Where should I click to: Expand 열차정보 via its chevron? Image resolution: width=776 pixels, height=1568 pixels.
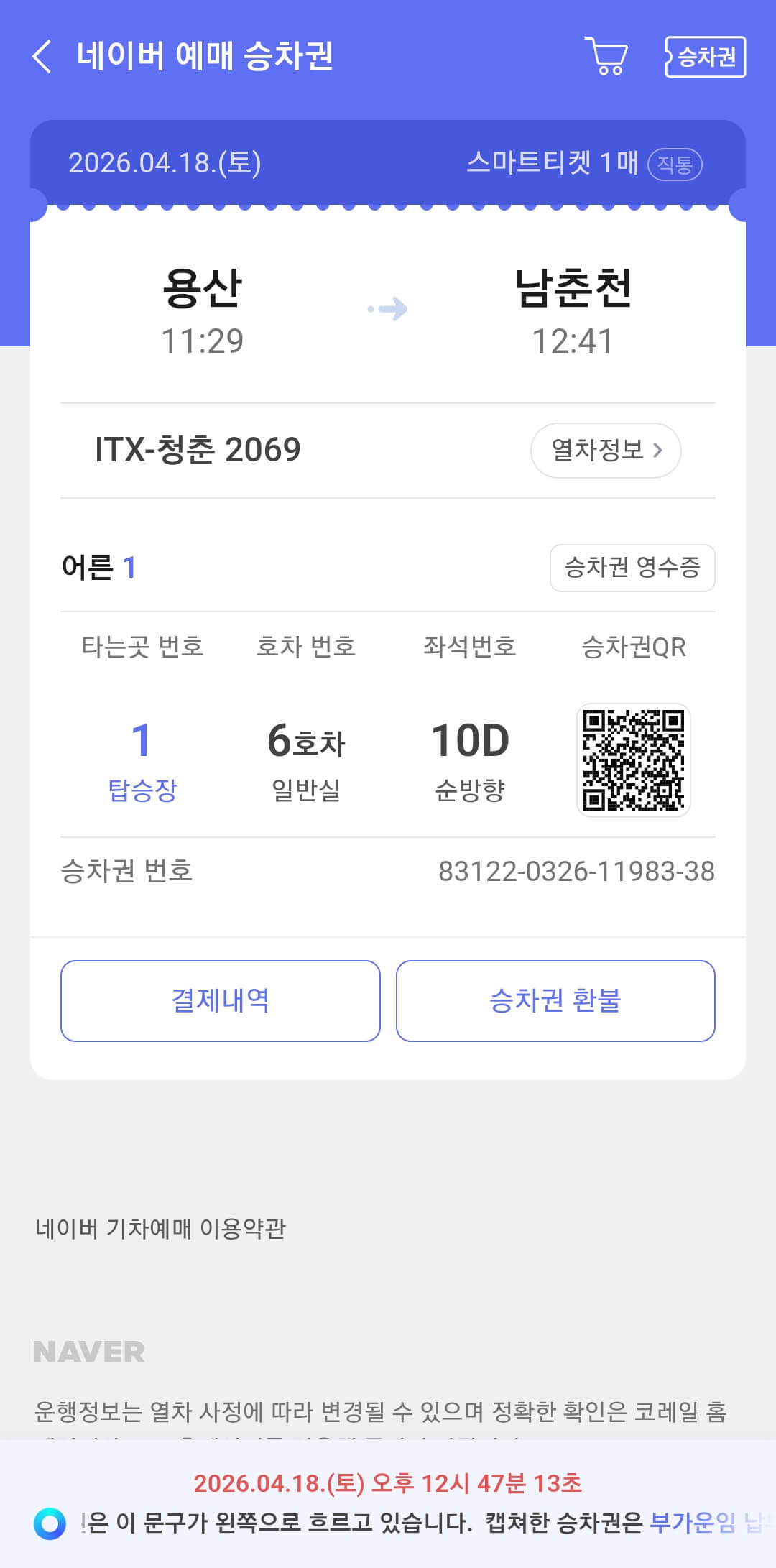tap(606, 451)
